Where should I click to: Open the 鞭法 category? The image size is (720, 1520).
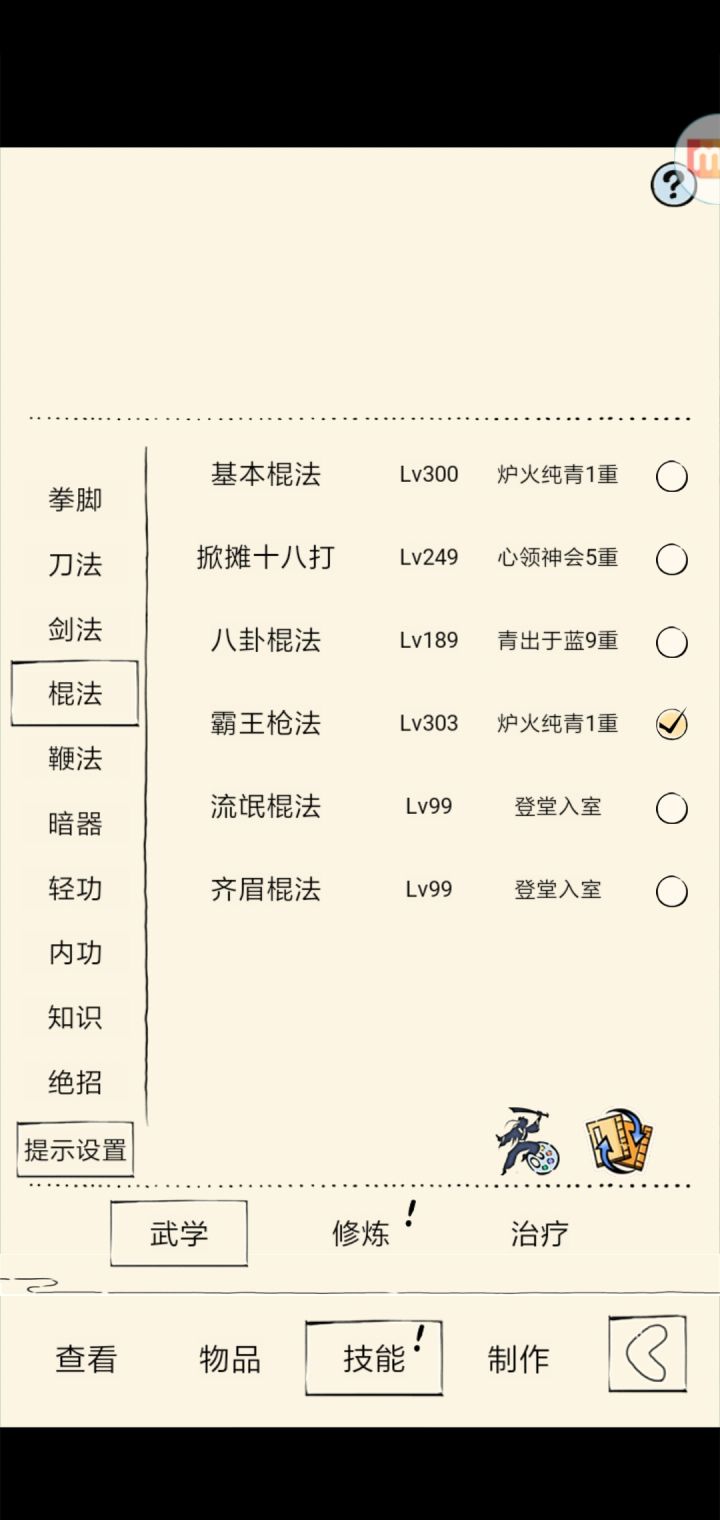point(75,759)
